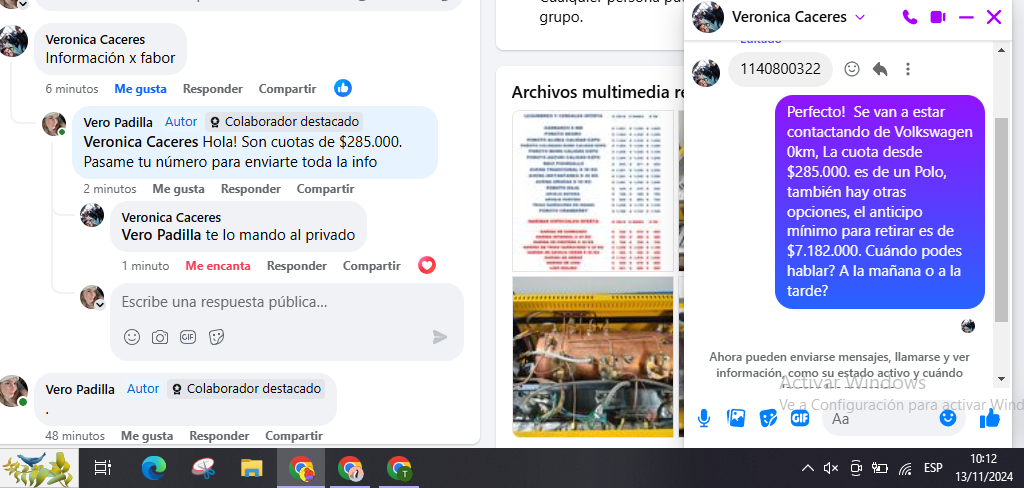Open Microsoft Edge from the taskbar

click(154, 467)
